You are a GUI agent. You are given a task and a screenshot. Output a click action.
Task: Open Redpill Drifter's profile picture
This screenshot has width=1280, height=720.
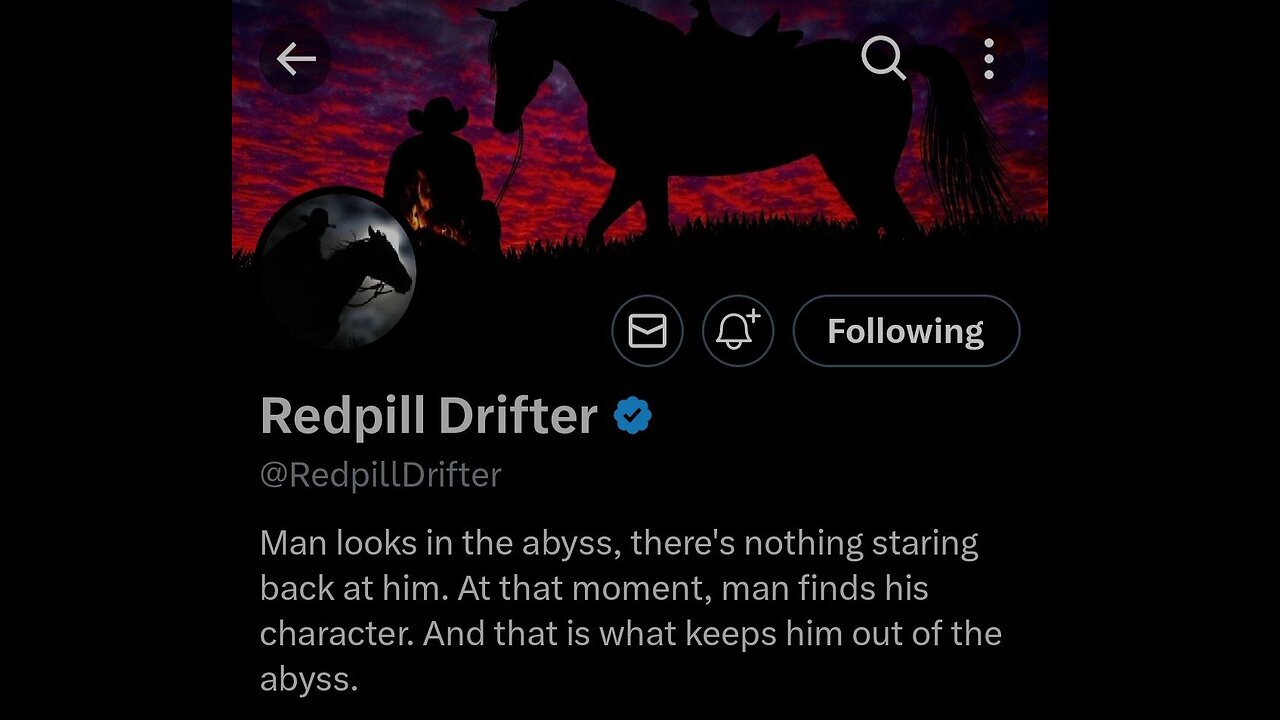[x=337, y=270]
